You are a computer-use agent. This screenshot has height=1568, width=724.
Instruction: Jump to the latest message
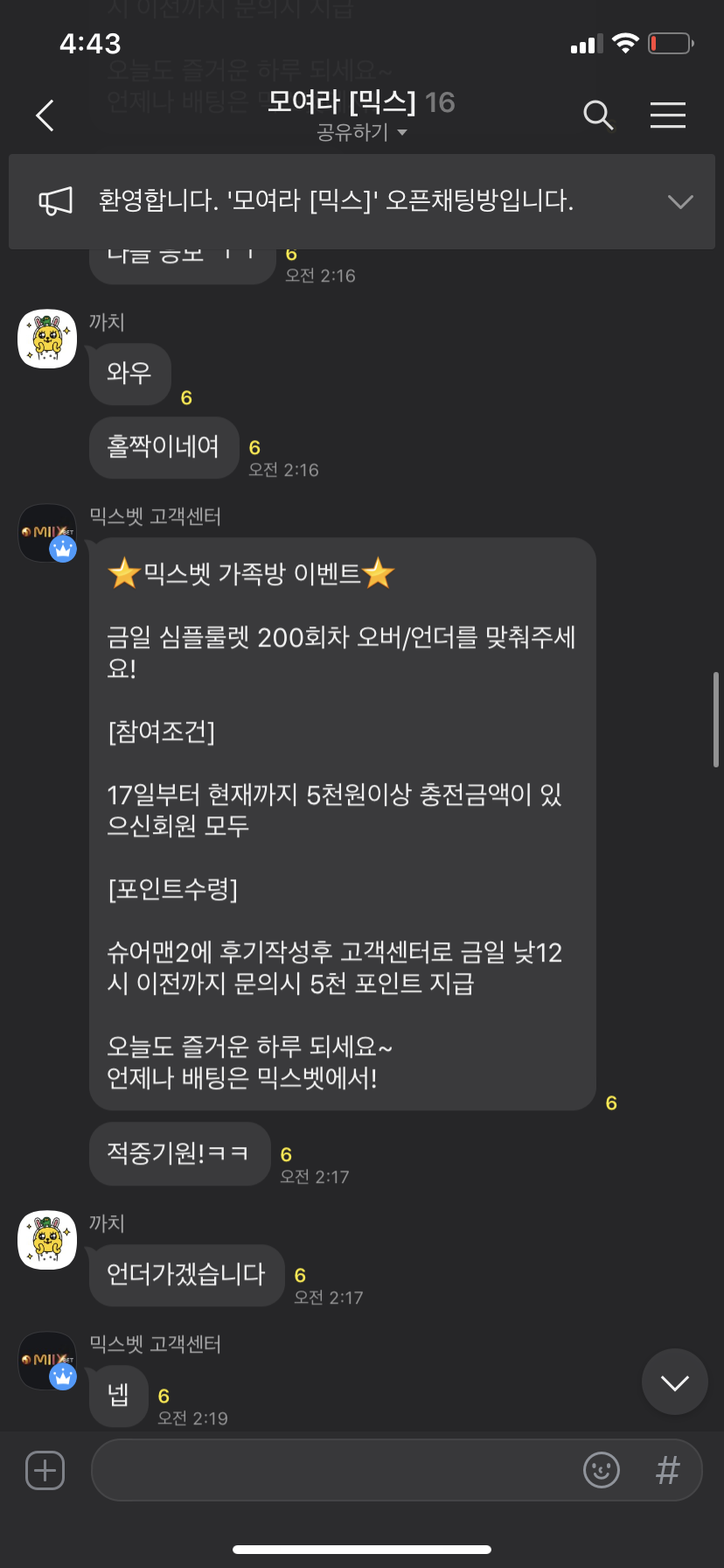[674, 1382]
